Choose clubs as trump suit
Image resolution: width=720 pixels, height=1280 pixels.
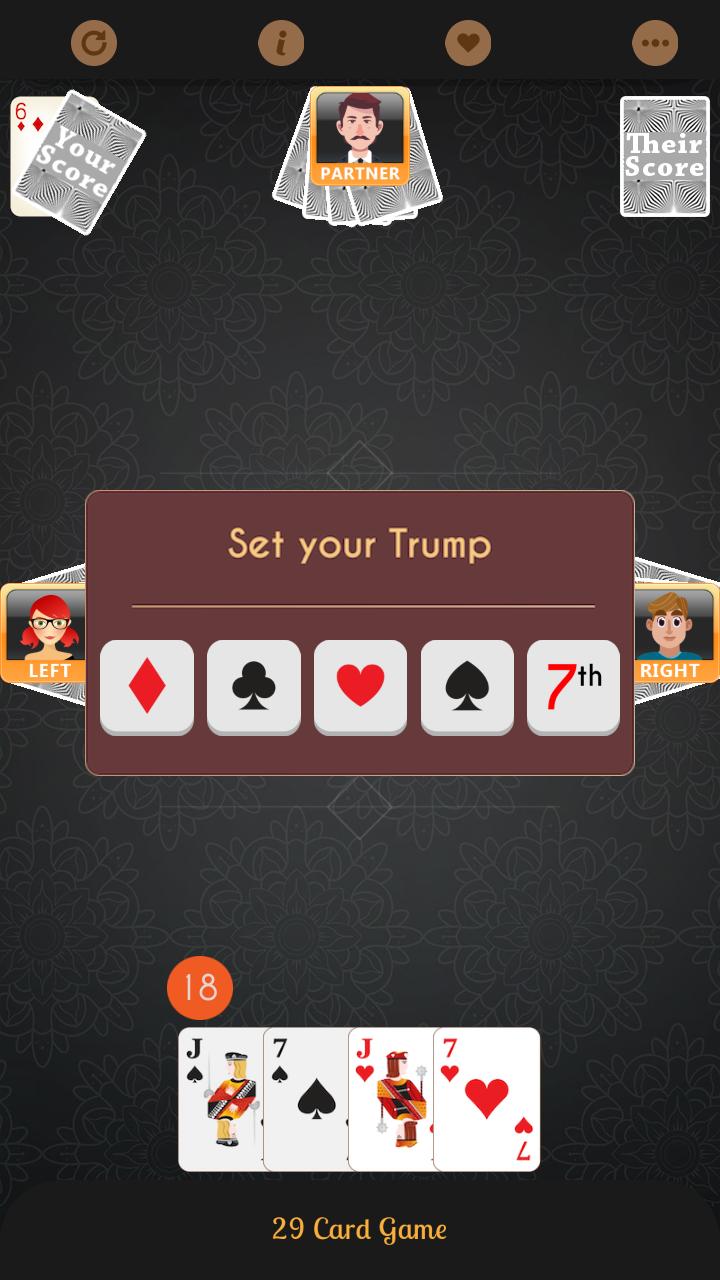tap(254, 687)
